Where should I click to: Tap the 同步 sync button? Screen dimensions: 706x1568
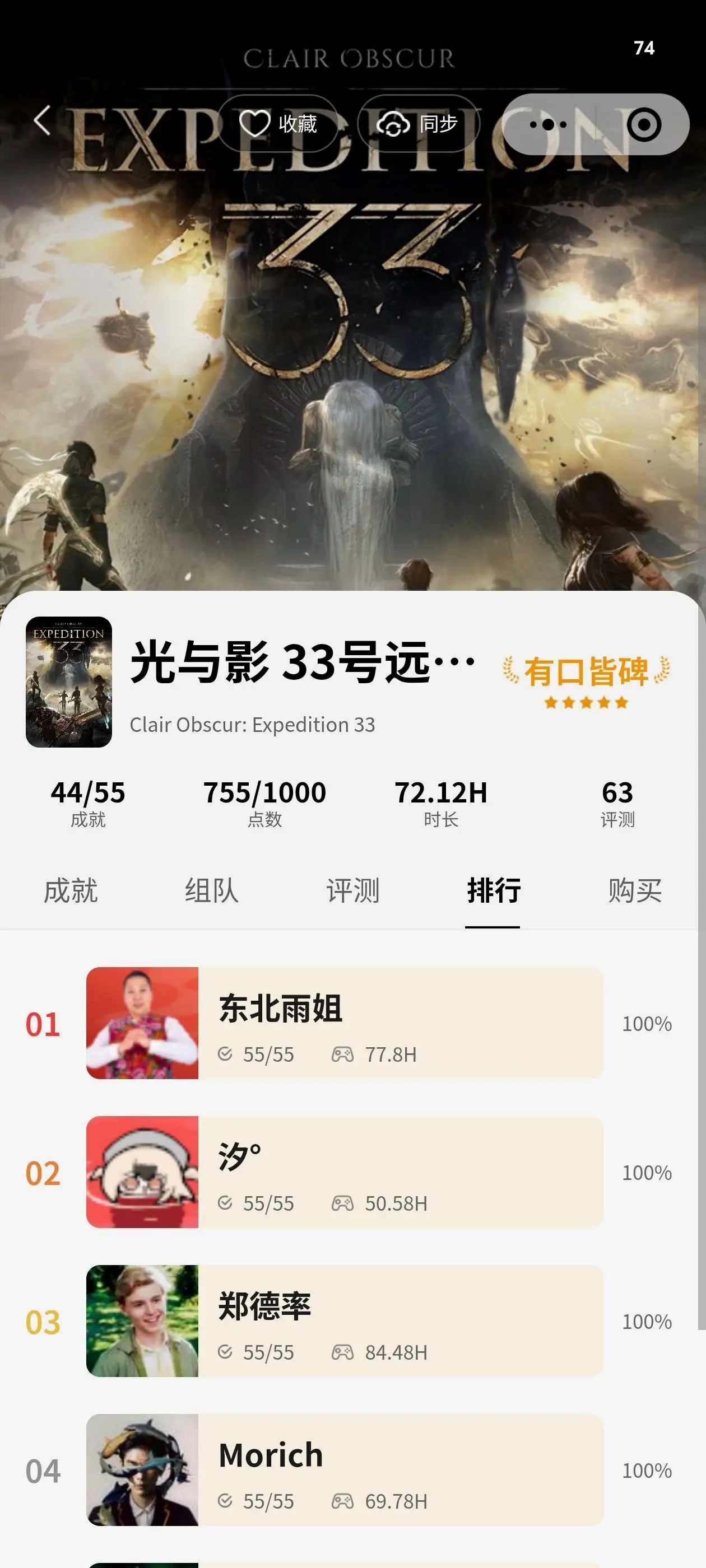click(x=418, y=124)
